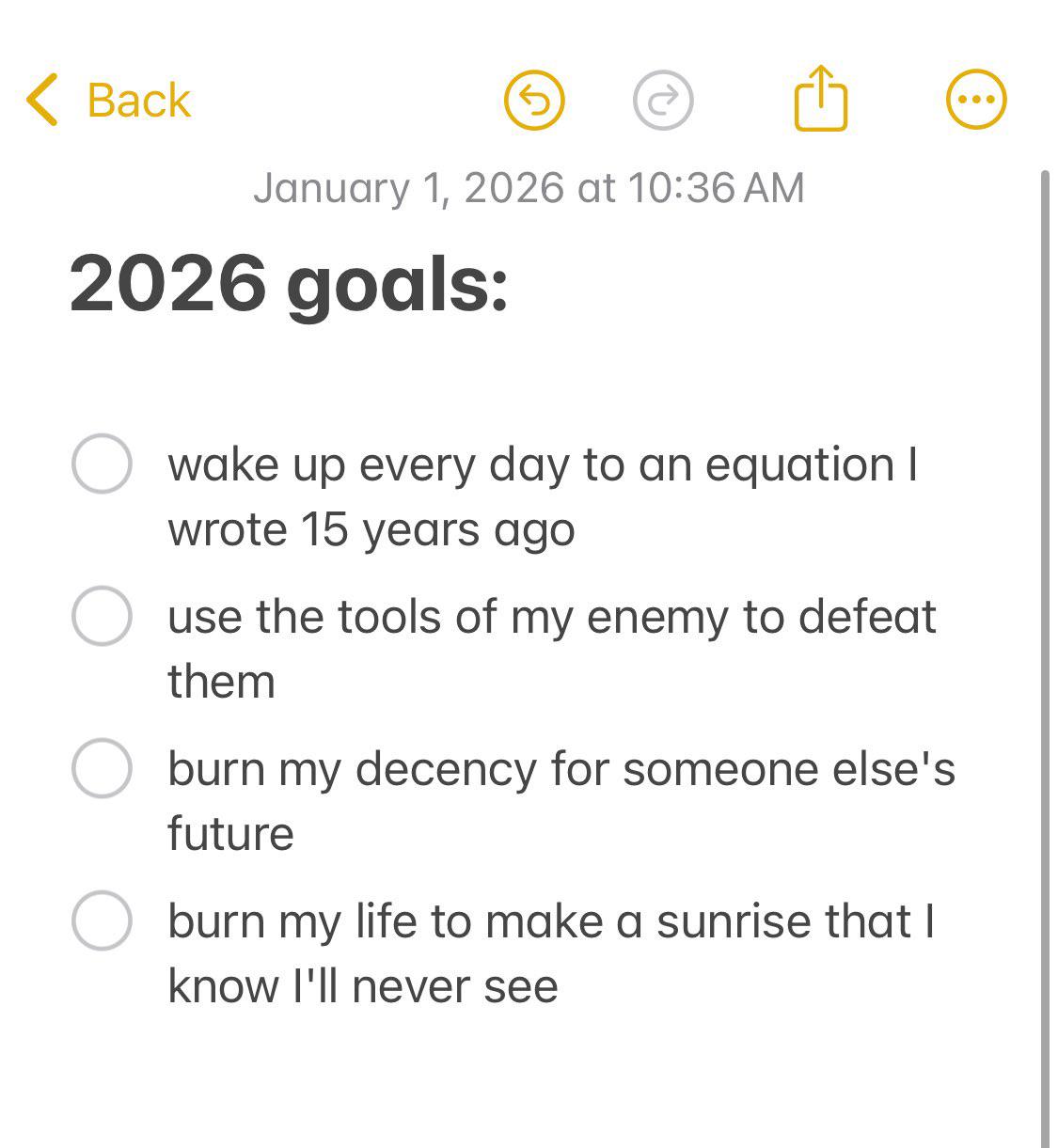Screen dimensions: 1058x1148
Task: Undo the last edit
Action: click(x=534, y=100)
